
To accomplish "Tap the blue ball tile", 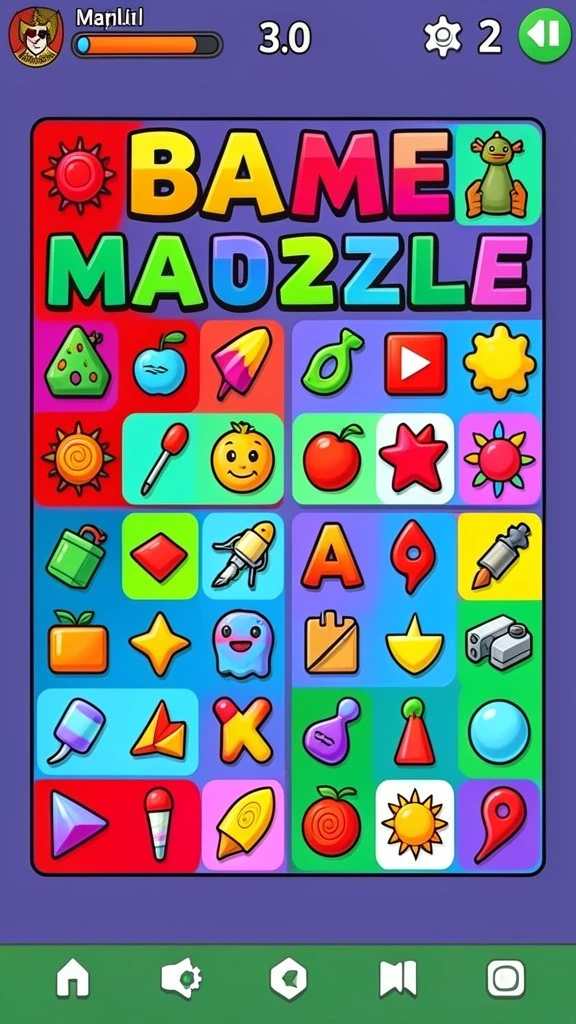I will [499, 731].
